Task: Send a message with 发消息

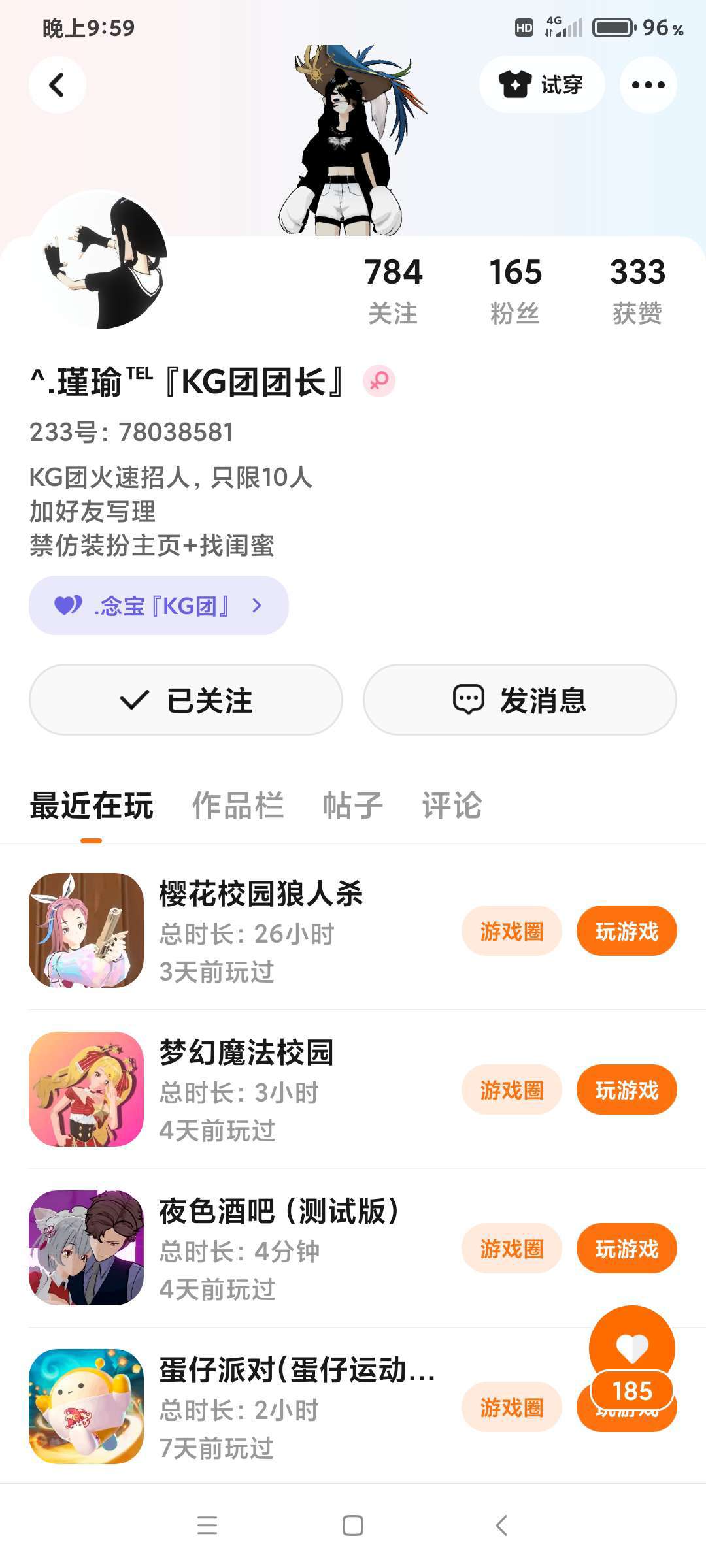Action: click(x=520, y=700)
